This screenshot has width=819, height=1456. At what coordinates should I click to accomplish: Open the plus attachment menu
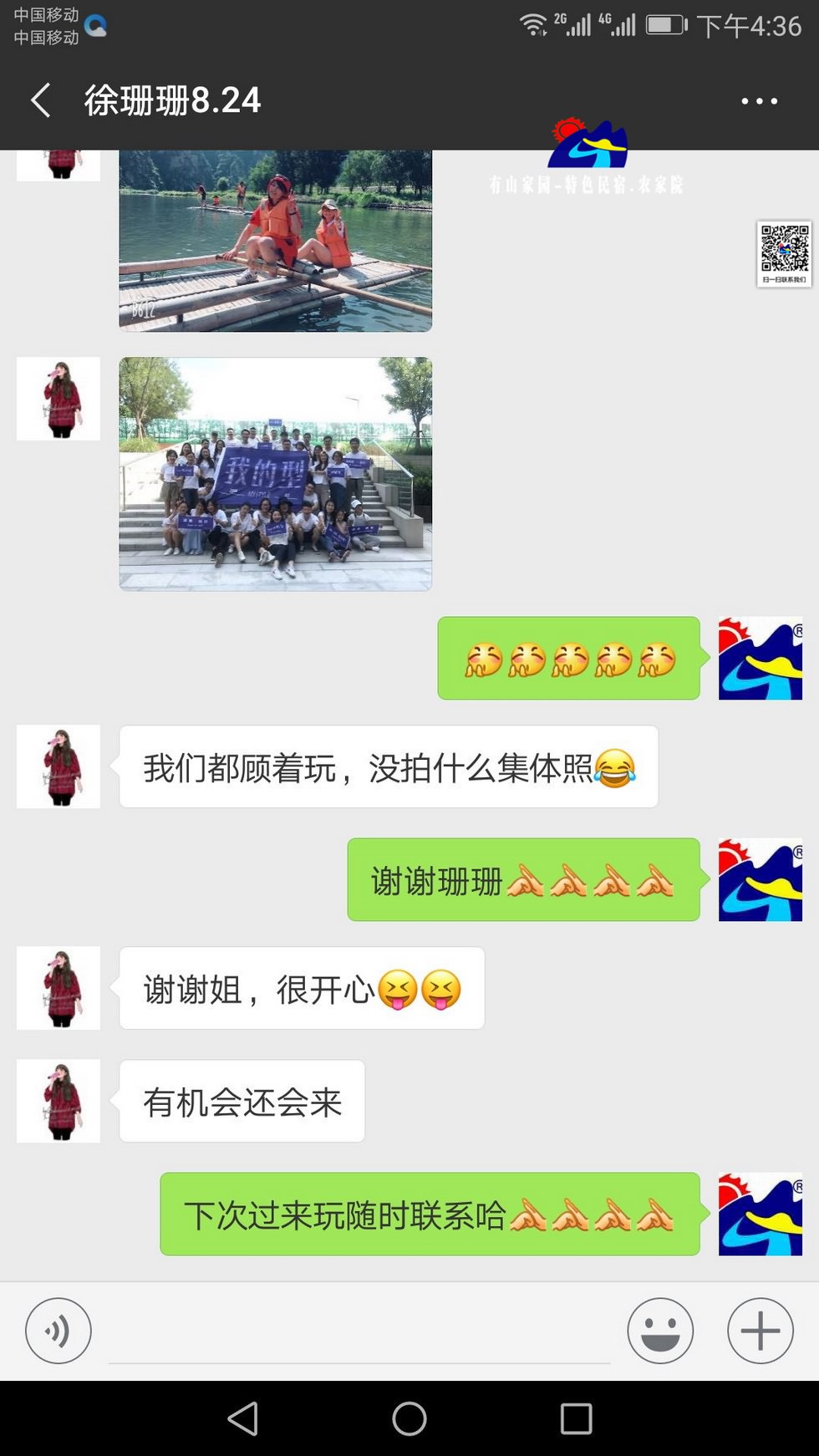760,1331
